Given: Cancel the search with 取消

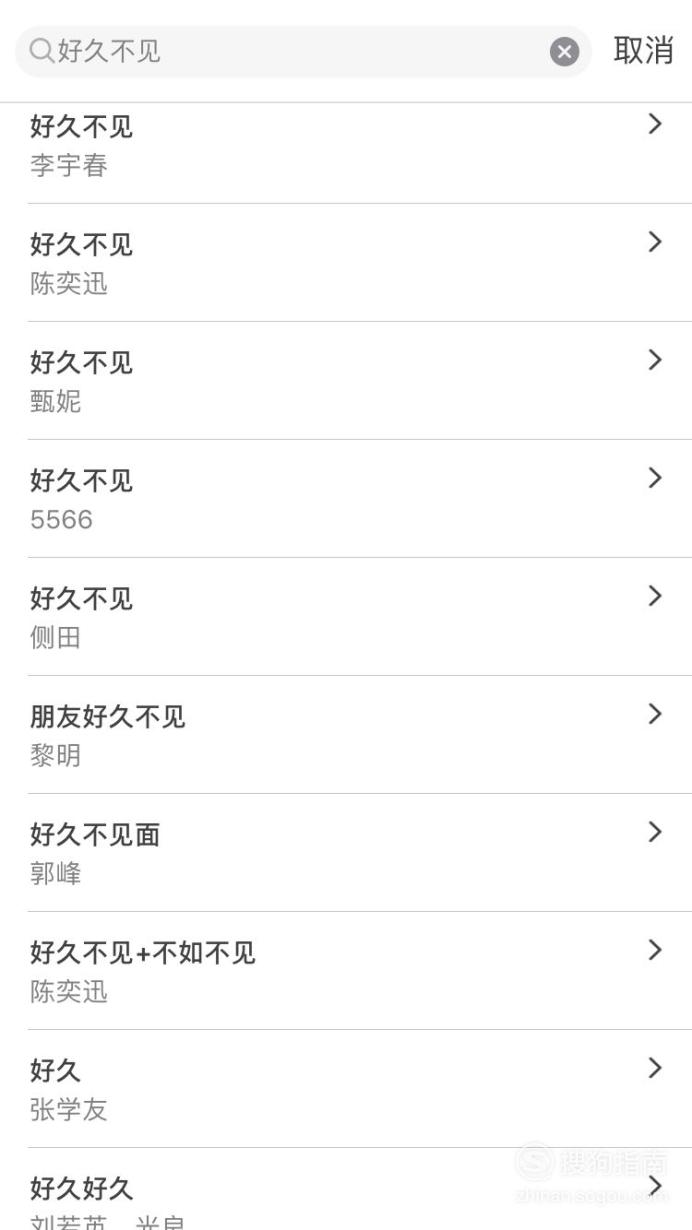Looking at the screenshot, I should [643, 51].
